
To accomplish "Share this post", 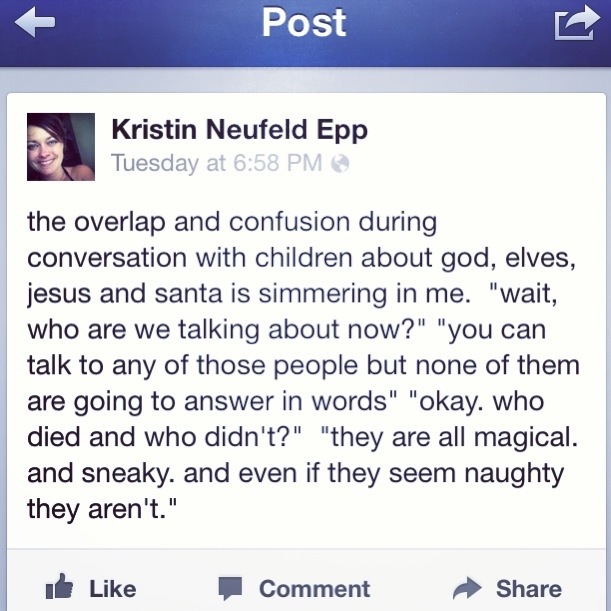I will pos(507,589).
